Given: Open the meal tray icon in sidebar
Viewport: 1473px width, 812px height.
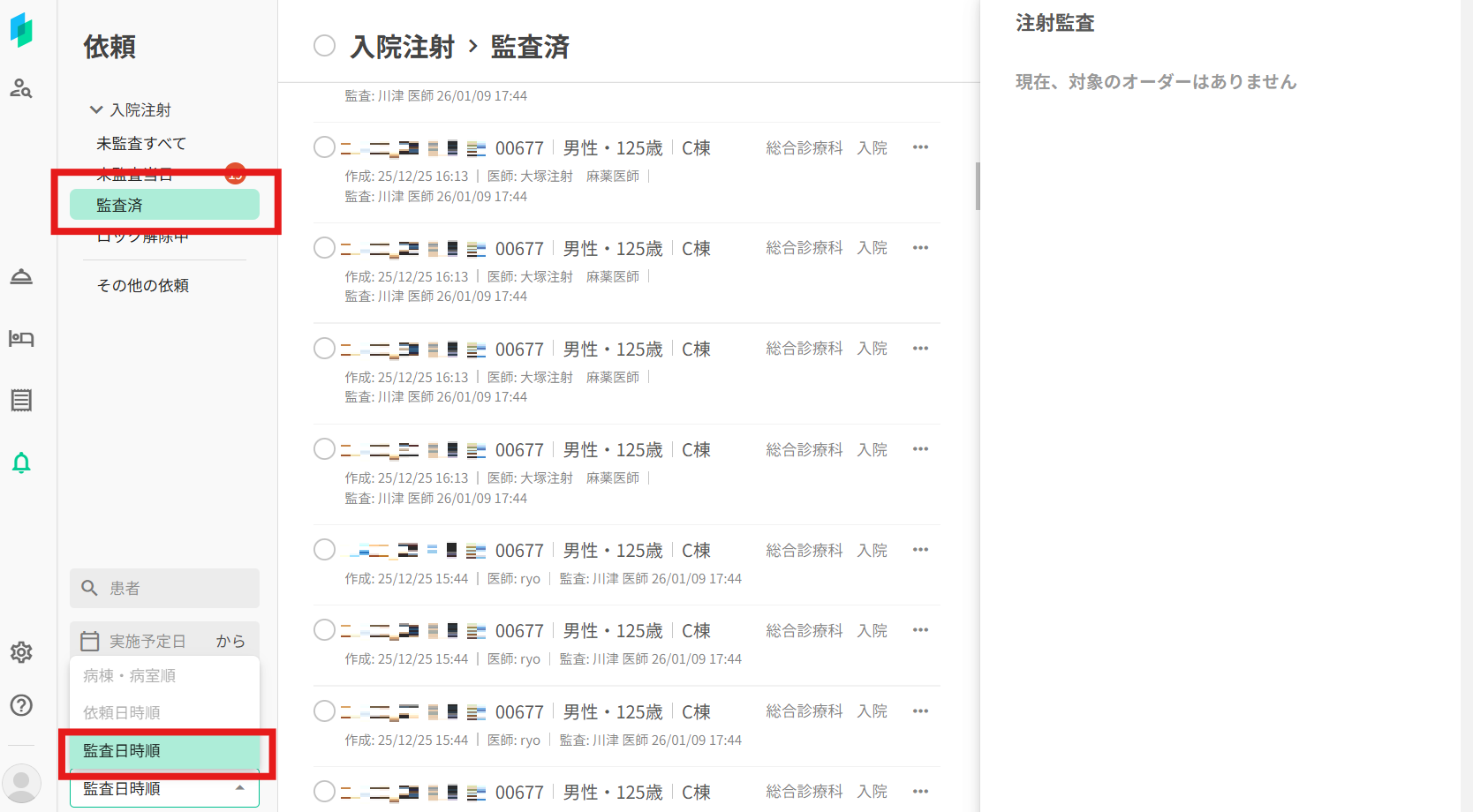Looking at the screenshot, I should point(21,277).
